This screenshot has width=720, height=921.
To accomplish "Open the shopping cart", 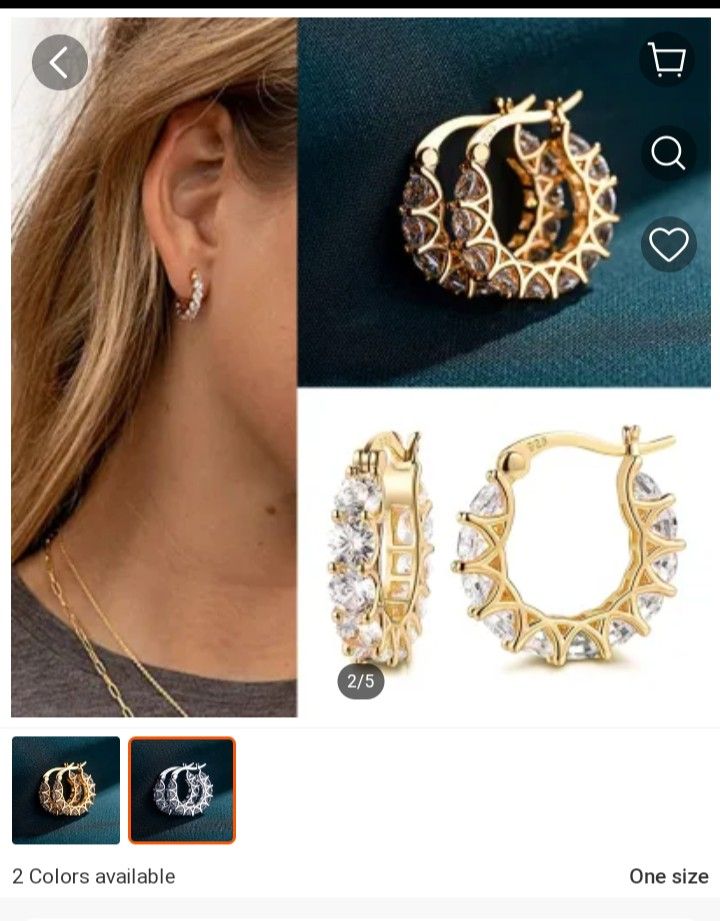I will point(667,59).
